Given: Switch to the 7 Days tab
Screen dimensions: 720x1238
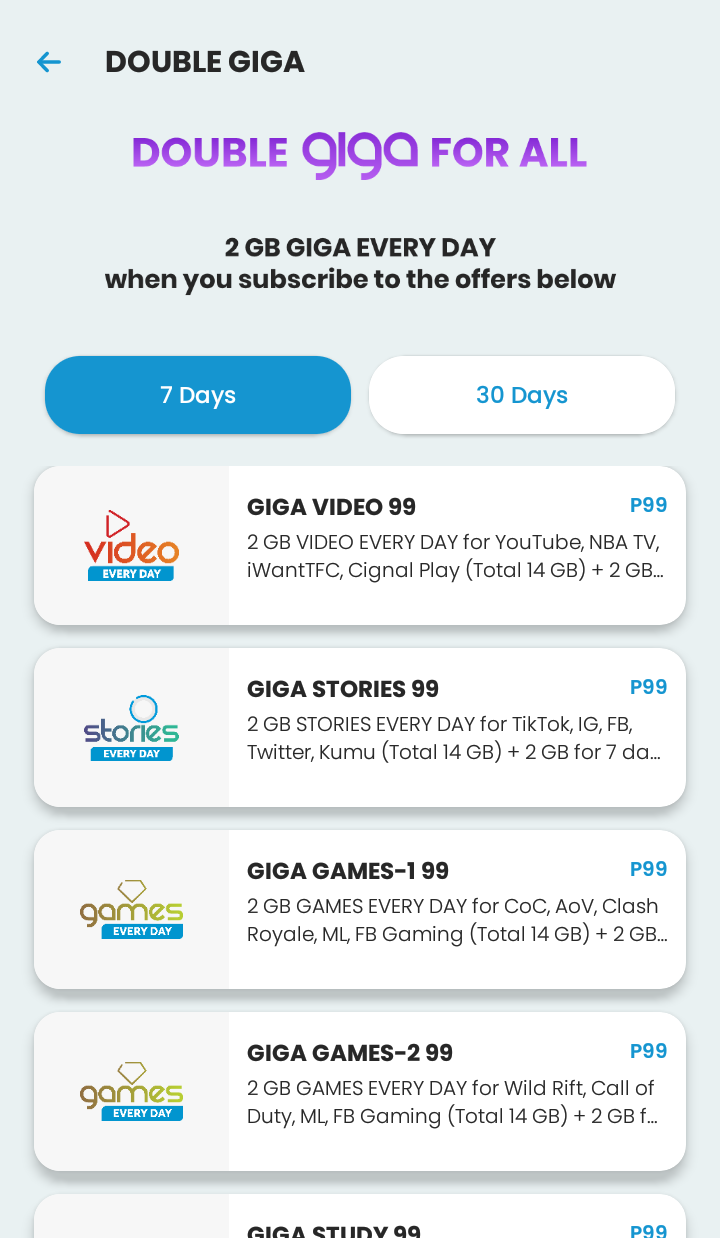Looking at the screenshot, I should (x=197, y=394).
